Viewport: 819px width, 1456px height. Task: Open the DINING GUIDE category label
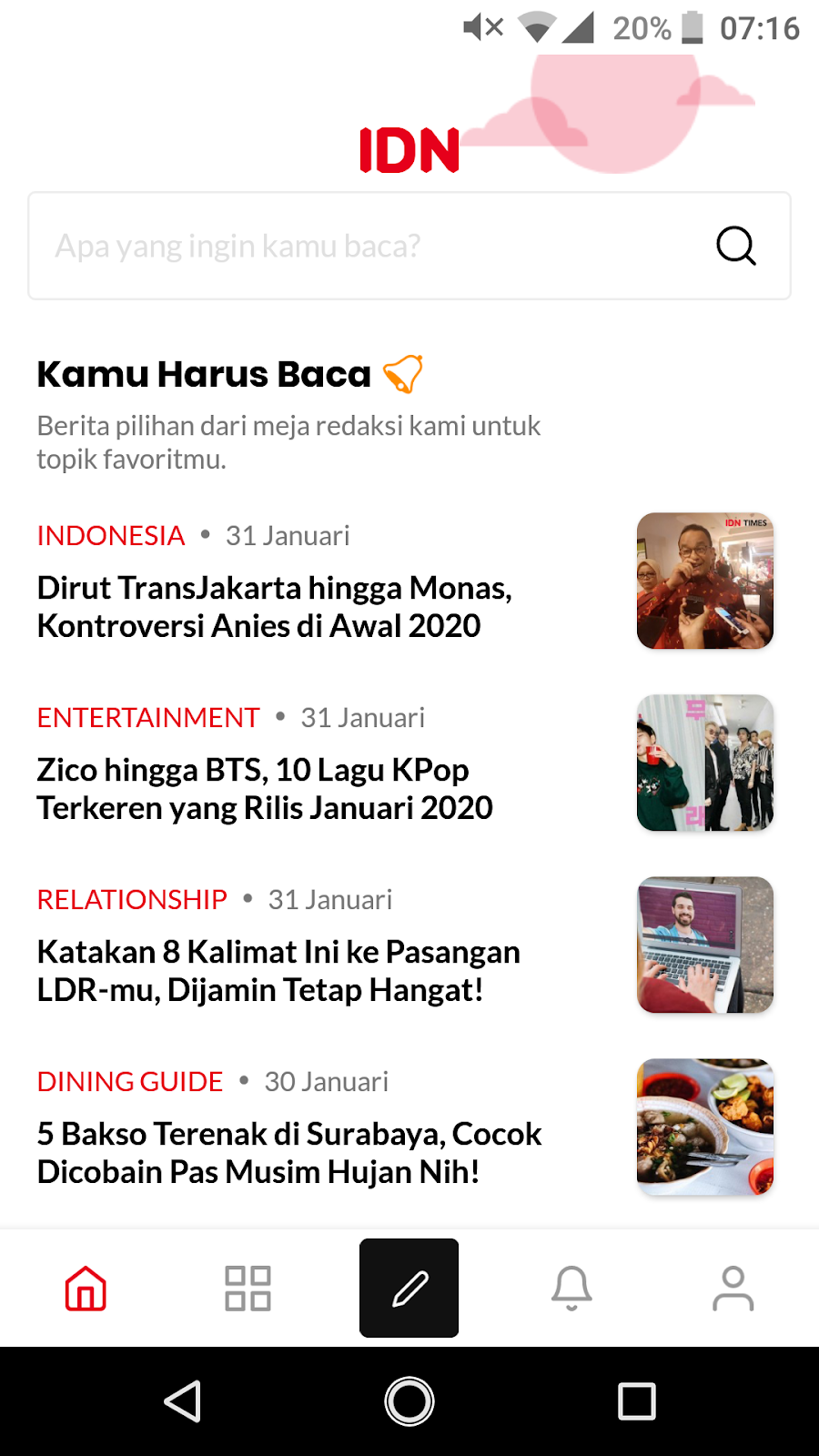(129, 1082)
